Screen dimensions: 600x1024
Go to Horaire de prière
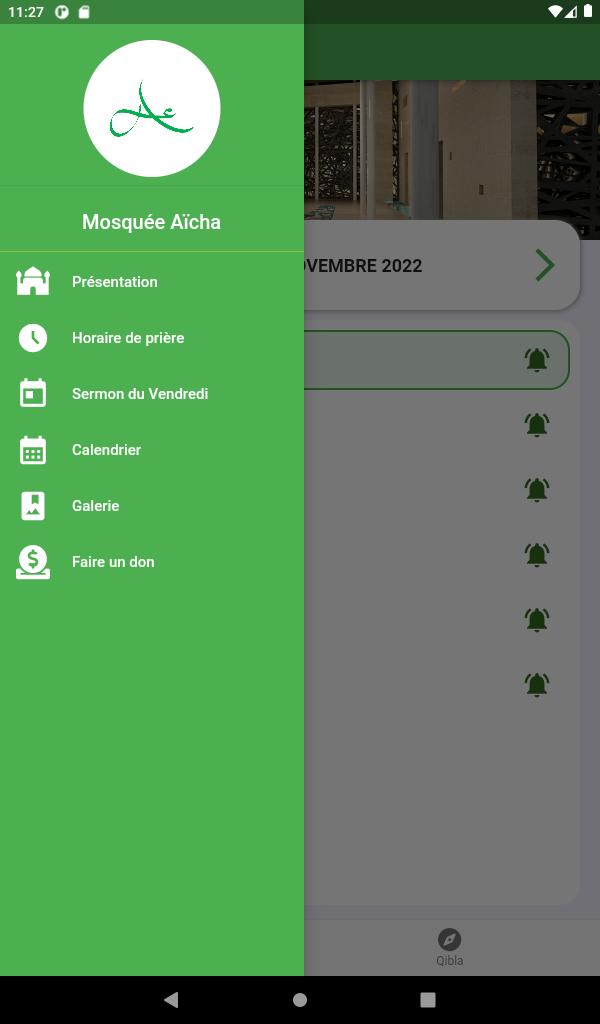coord(151,338)
